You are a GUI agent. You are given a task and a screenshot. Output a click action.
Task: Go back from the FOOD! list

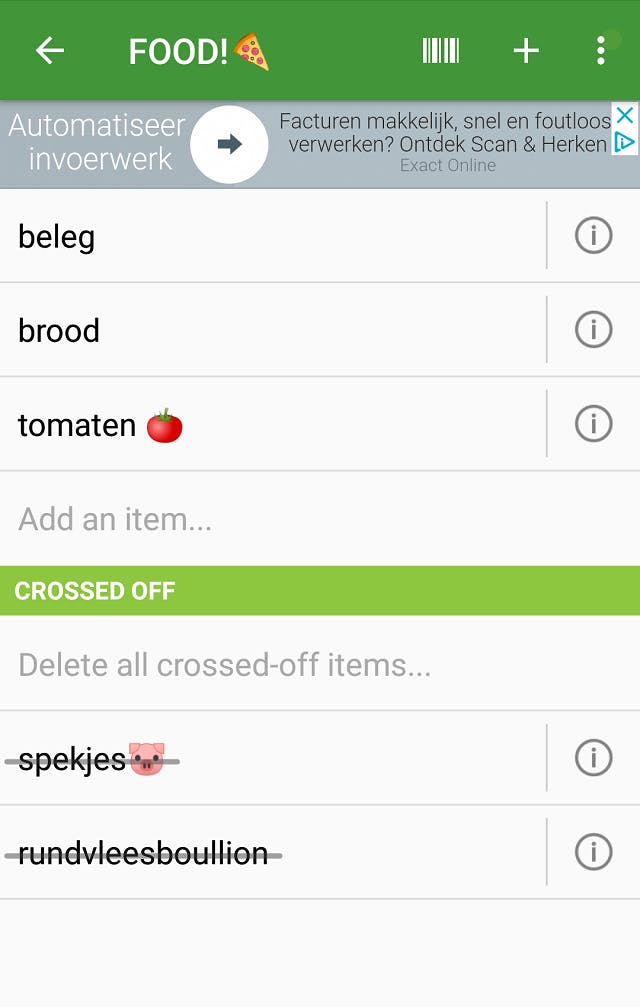49,51
